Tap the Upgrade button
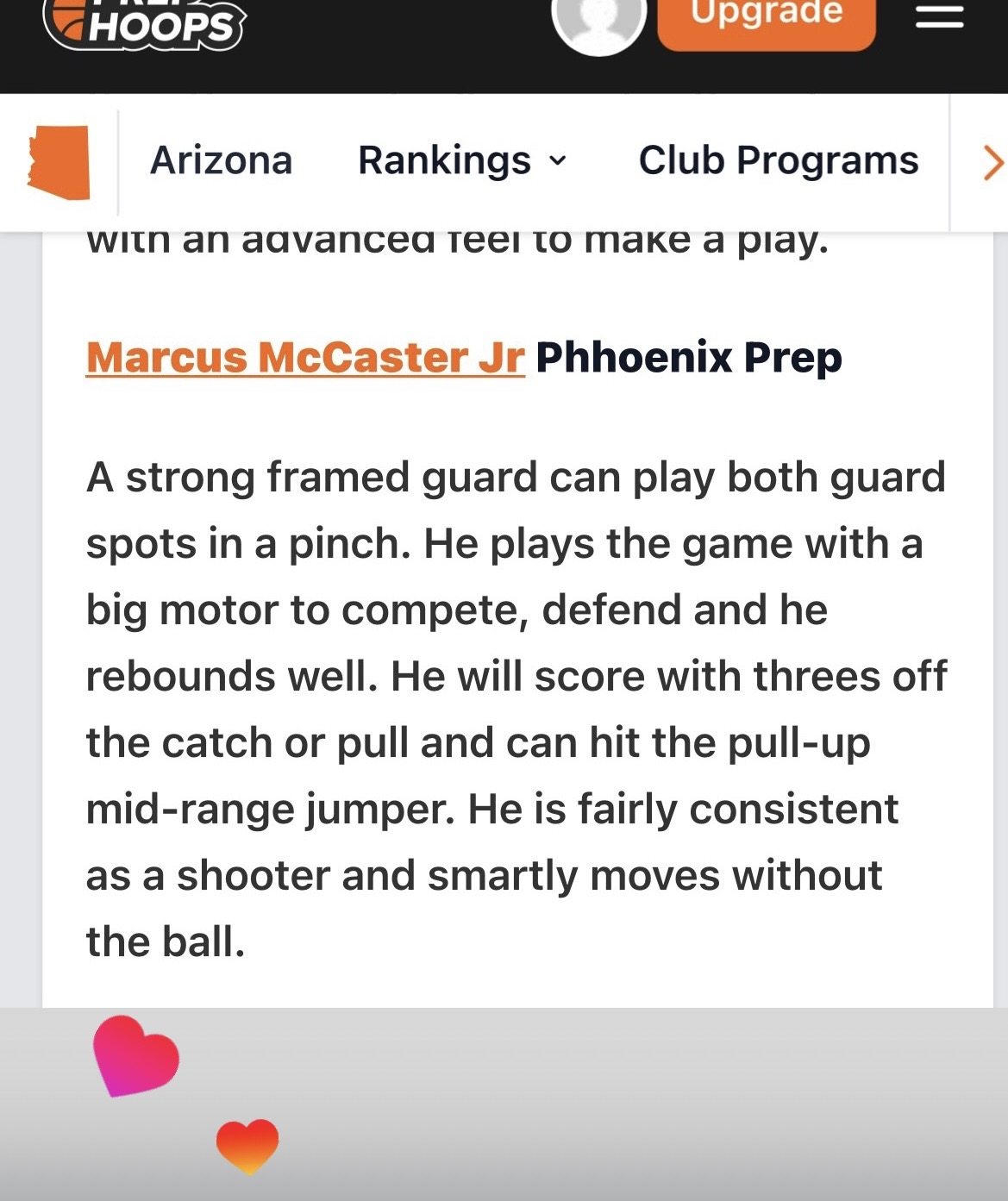This screenshot has width=1008, height=1201. [767, 21]
